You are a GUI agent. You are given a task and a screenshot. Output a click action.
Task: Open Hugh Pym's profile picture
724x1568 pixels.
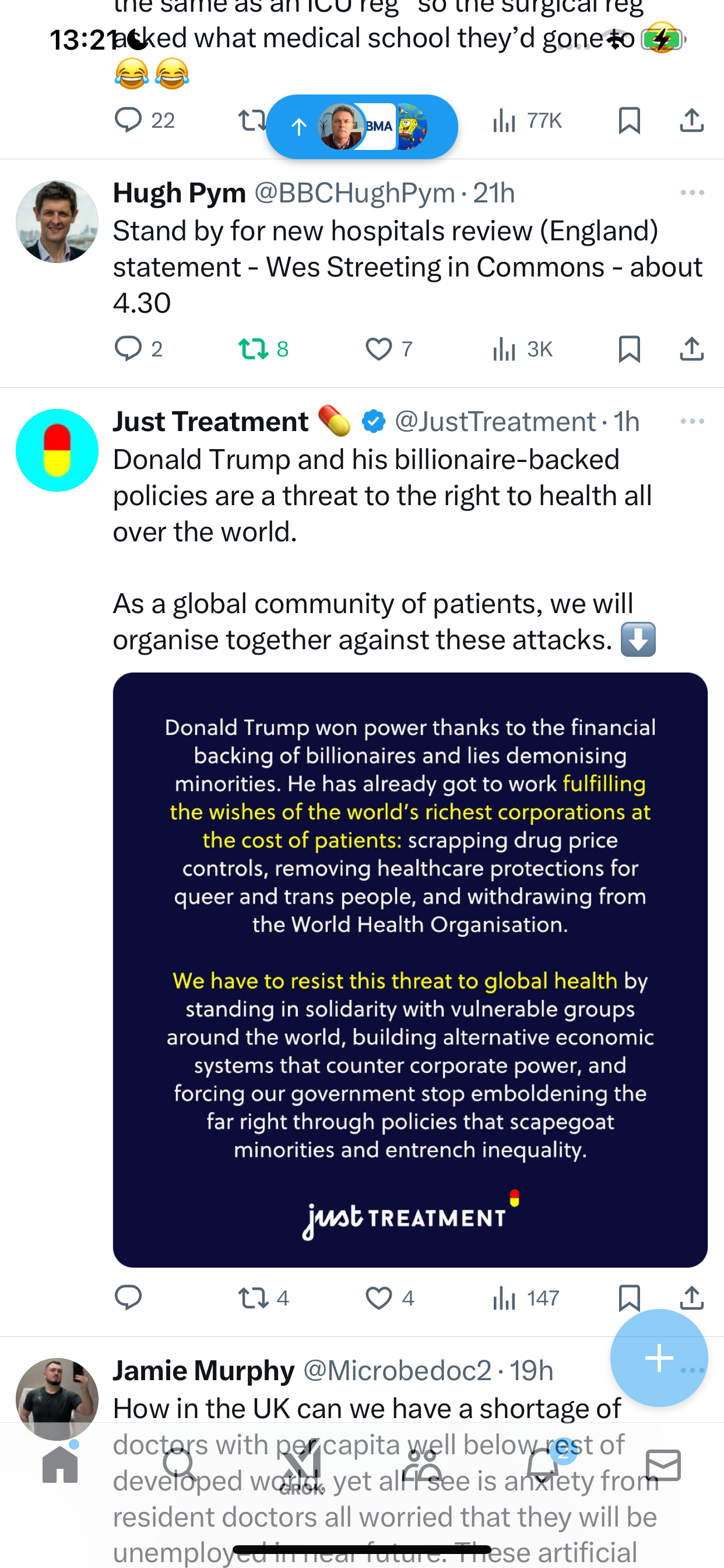[x=57, y=222]
